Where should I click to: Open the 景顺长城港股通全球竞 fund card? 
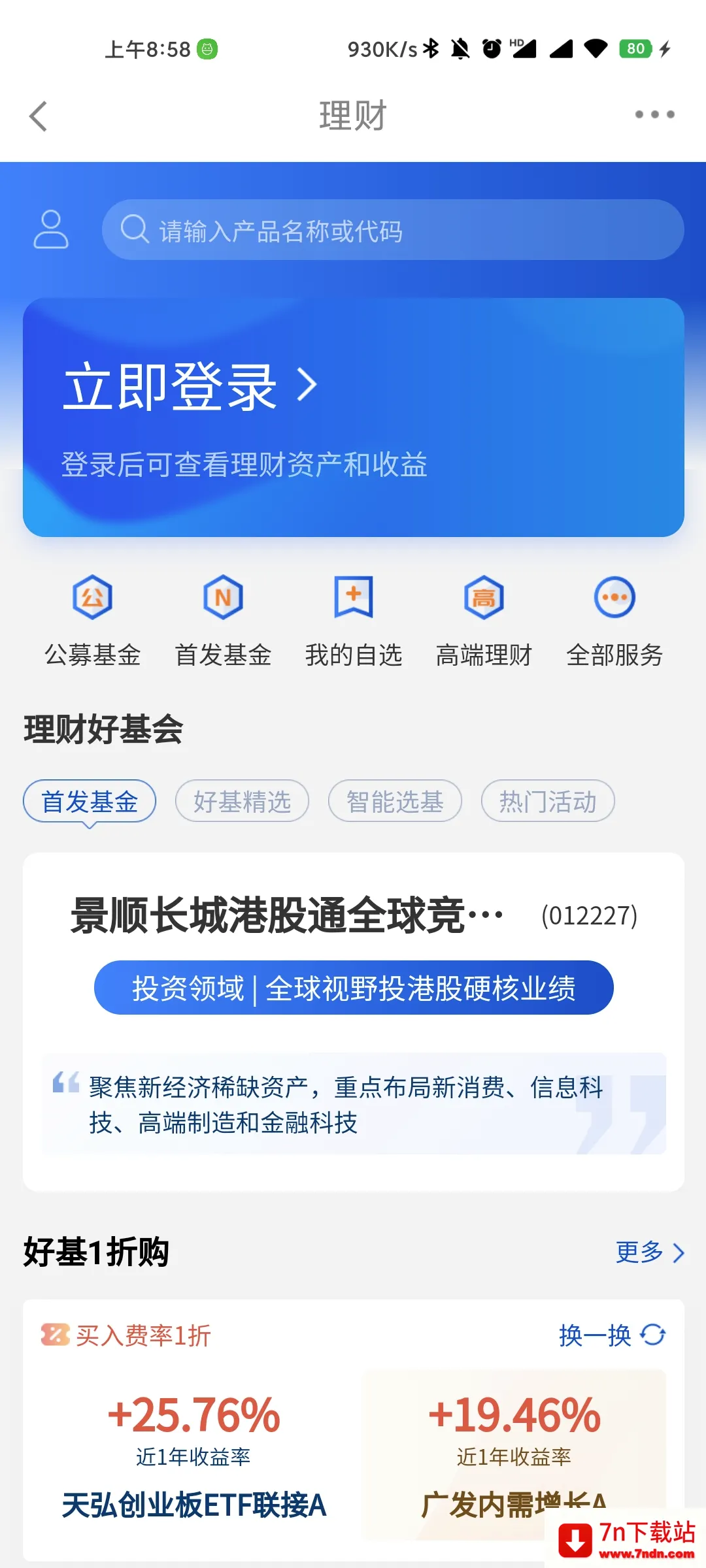(354, 1022)
